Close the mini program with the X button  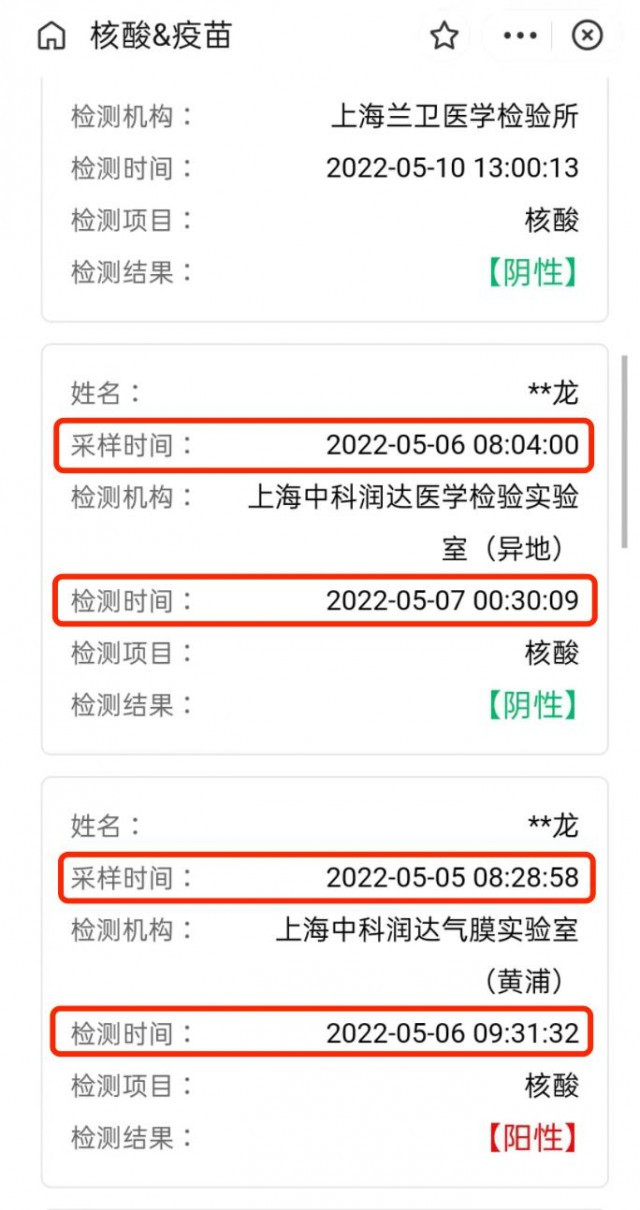[x=587, y=36]
